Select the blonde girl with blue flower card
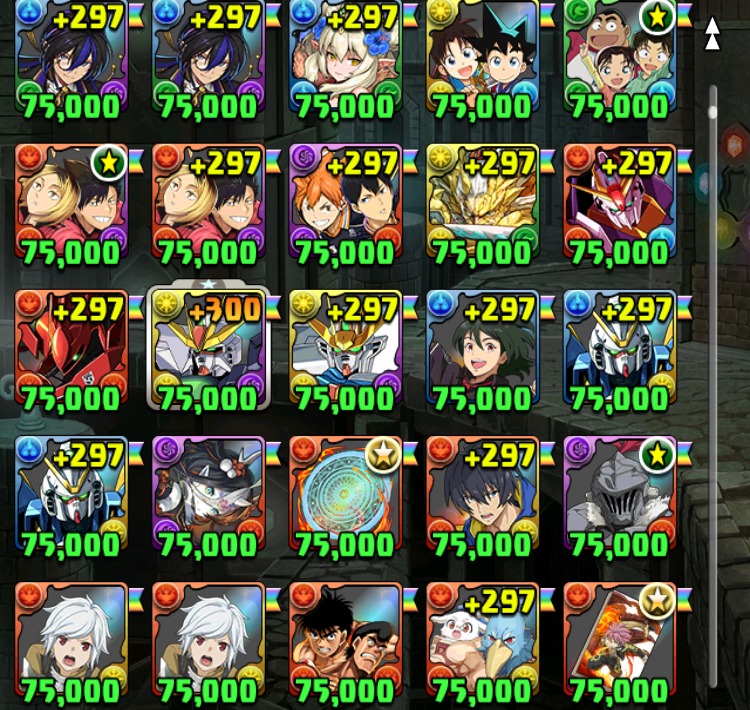This screenshot has height=710, width=750. click(345, 55)
